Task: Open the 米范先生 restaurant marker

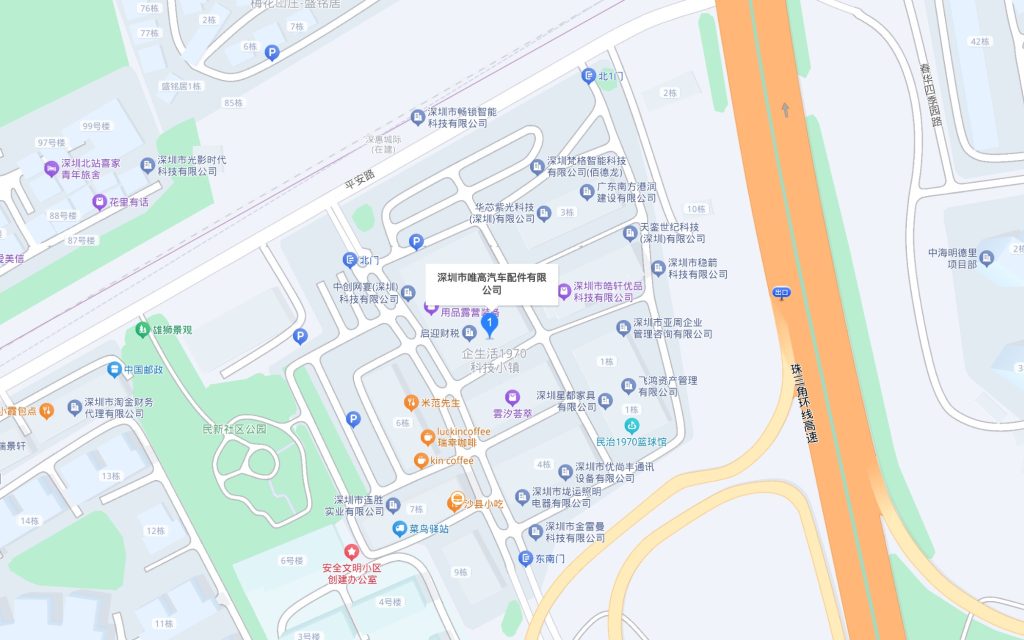Action: [410, 402]
